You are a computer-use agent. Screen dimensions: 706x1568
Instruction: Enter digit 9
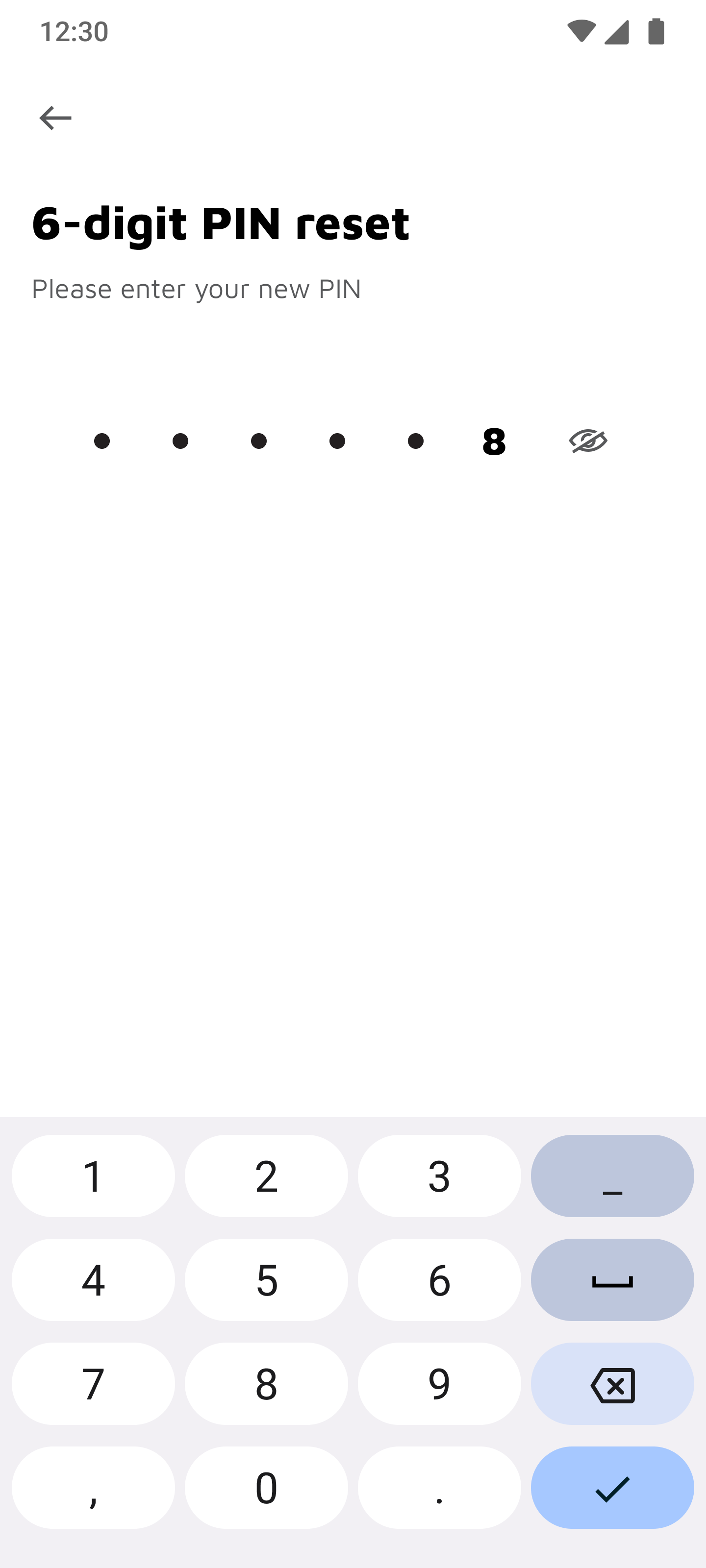(x=439, y=1384)
